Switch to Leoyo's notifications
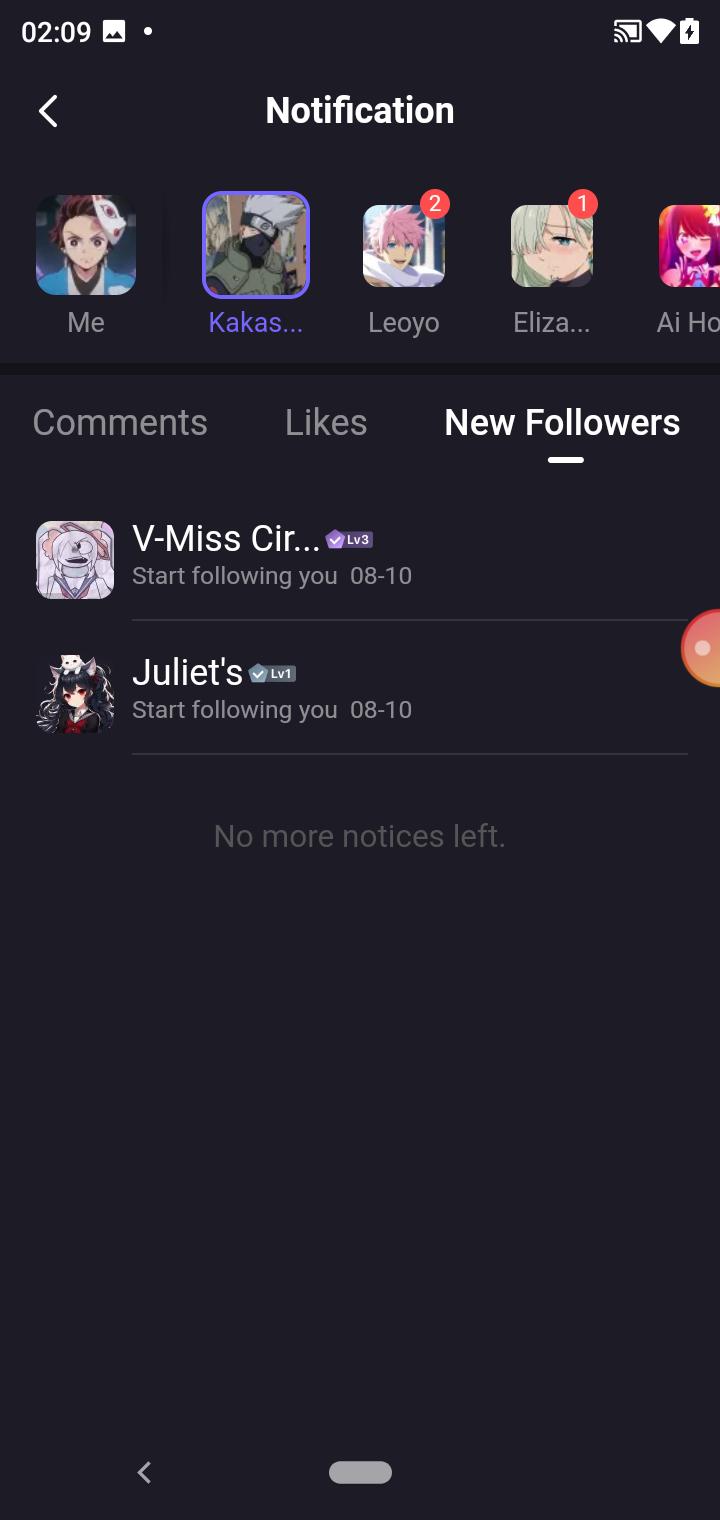This screenshot has height=1520, width=720. (404, 246)
